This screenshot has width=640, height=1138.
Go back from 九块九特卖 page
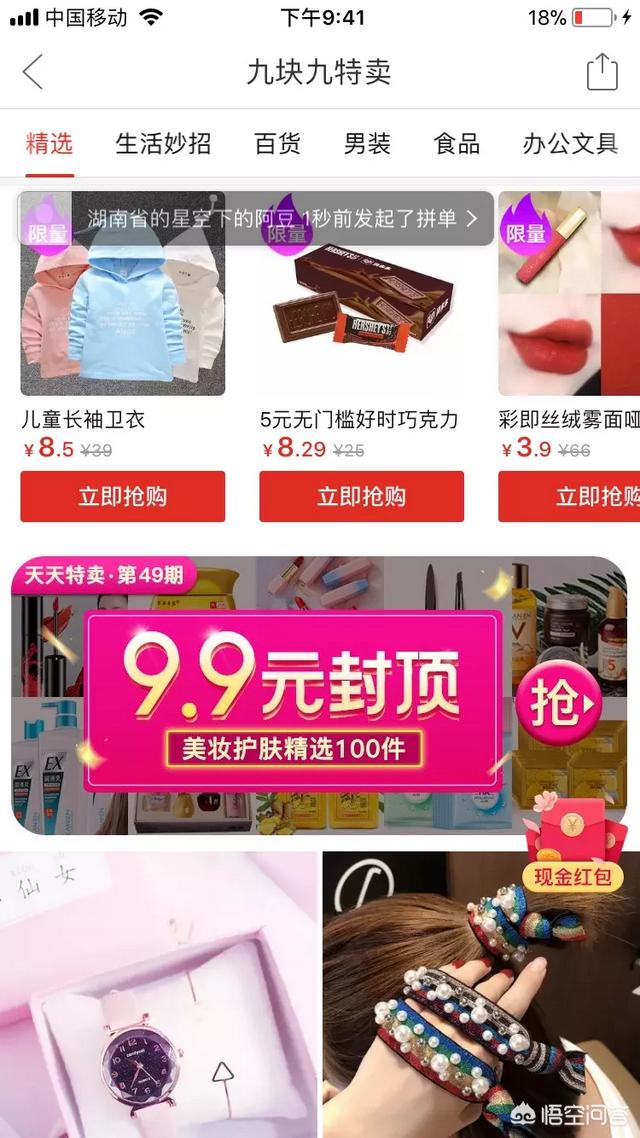[x=33, y=72]
